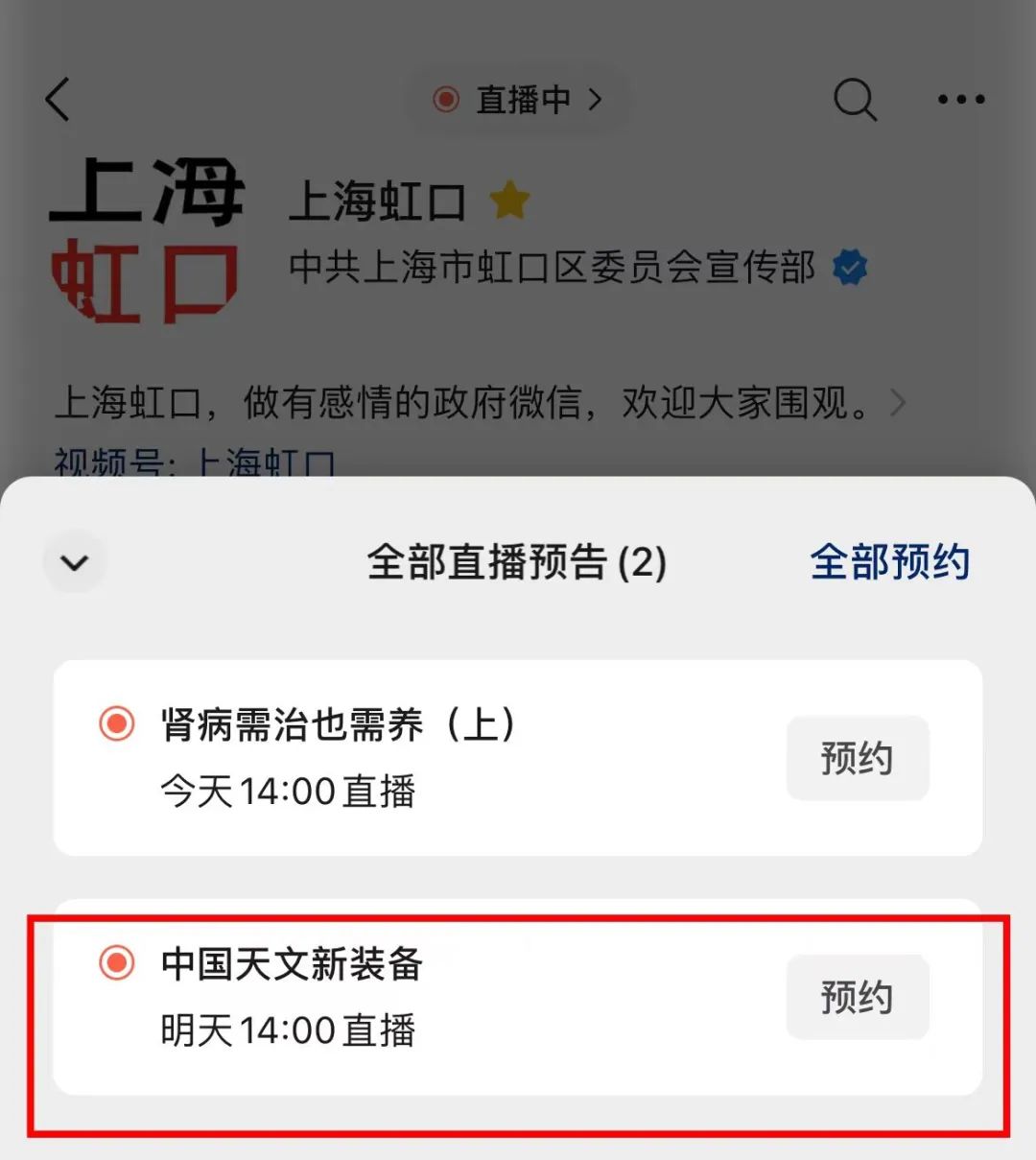Reserve 肾病需治也需养（上）live stream
This screenshot has height=1160, width=1036.
pyautogui.click(x=857, y=758)
